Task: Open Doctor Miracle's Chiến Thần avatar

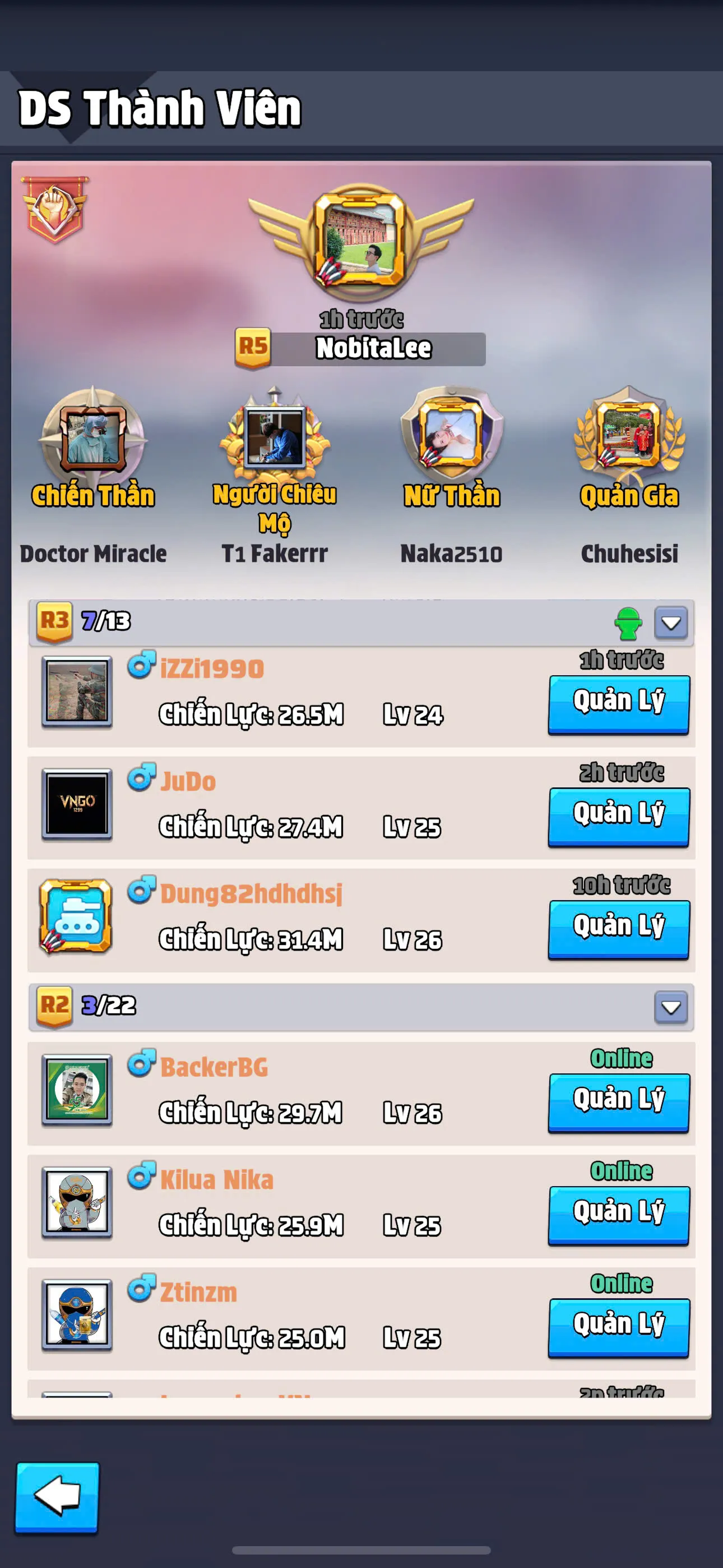Action: pyautogui.click(x=92, y=437)
